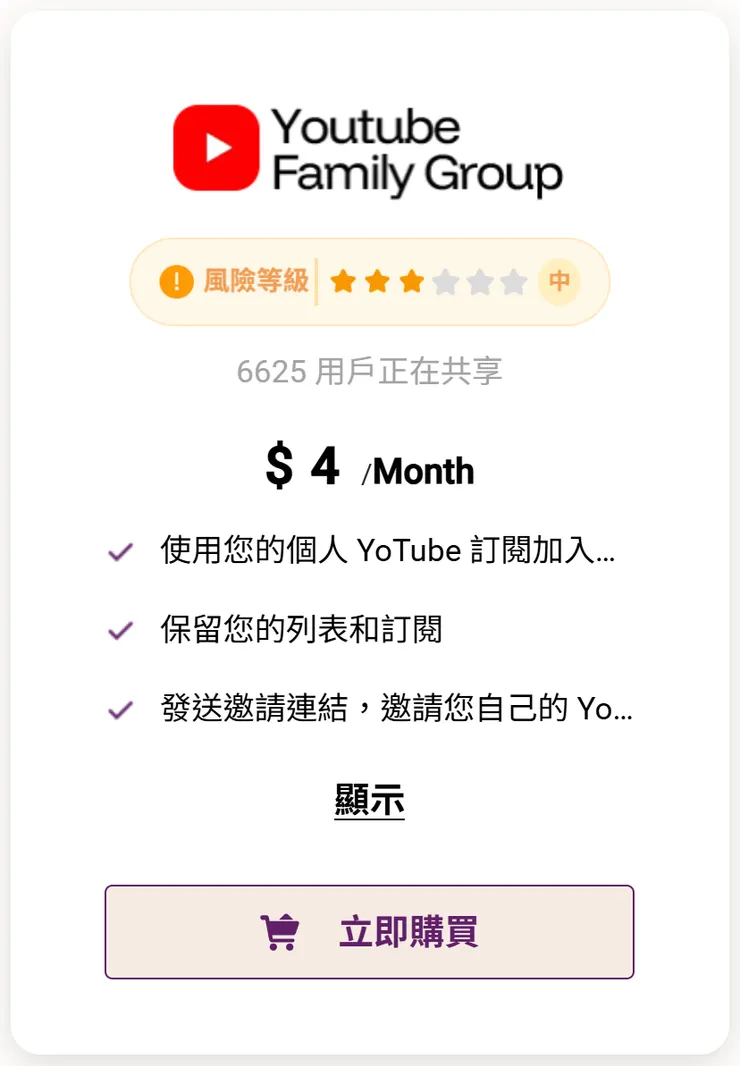
Task: Click the shopping cart icon on purchase button
Action: click(283, 931)
